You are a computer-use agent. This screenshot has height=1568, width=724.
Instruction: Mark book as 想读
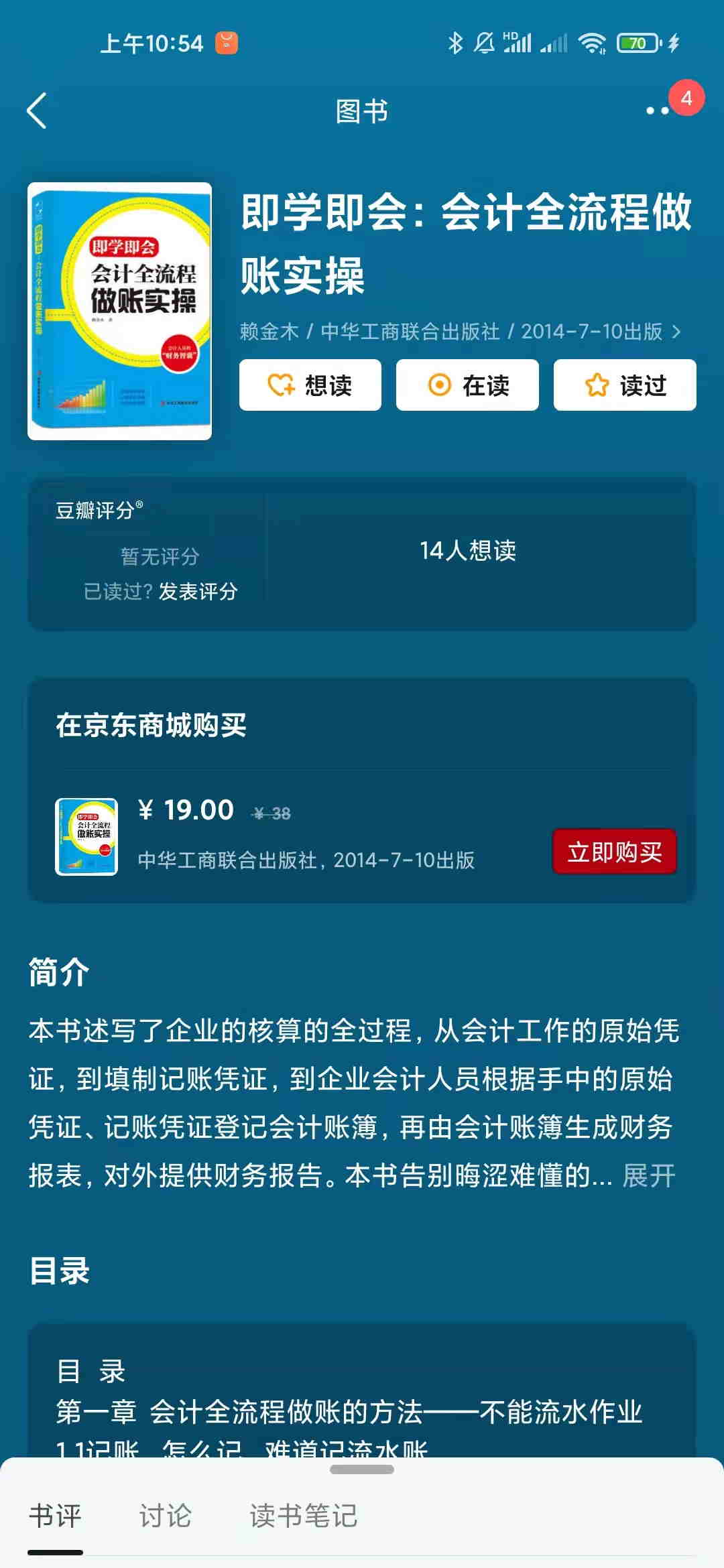point(310,385)
